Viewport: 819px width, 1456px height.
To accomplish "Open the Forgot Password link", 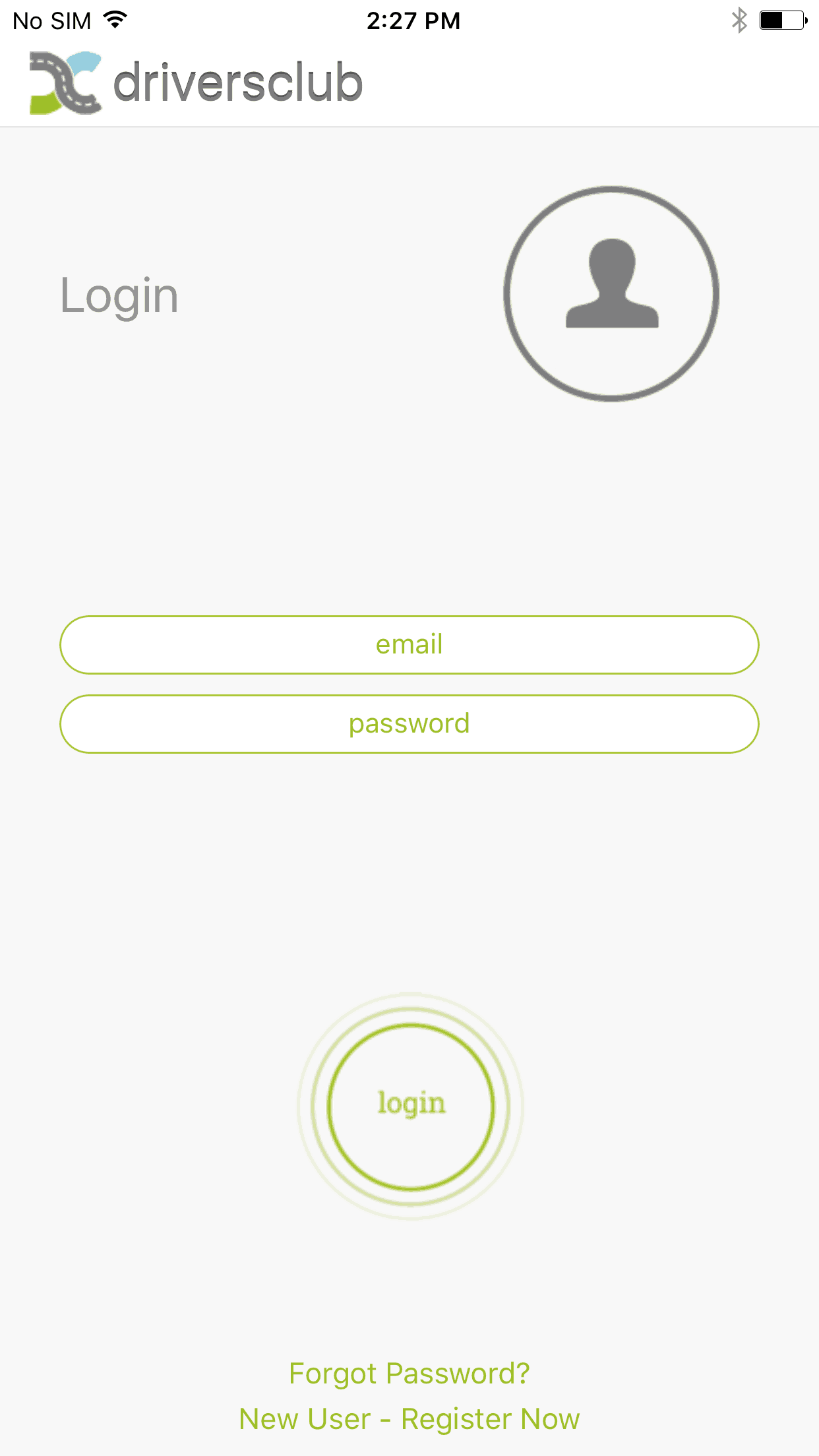I will (409, 1374).
